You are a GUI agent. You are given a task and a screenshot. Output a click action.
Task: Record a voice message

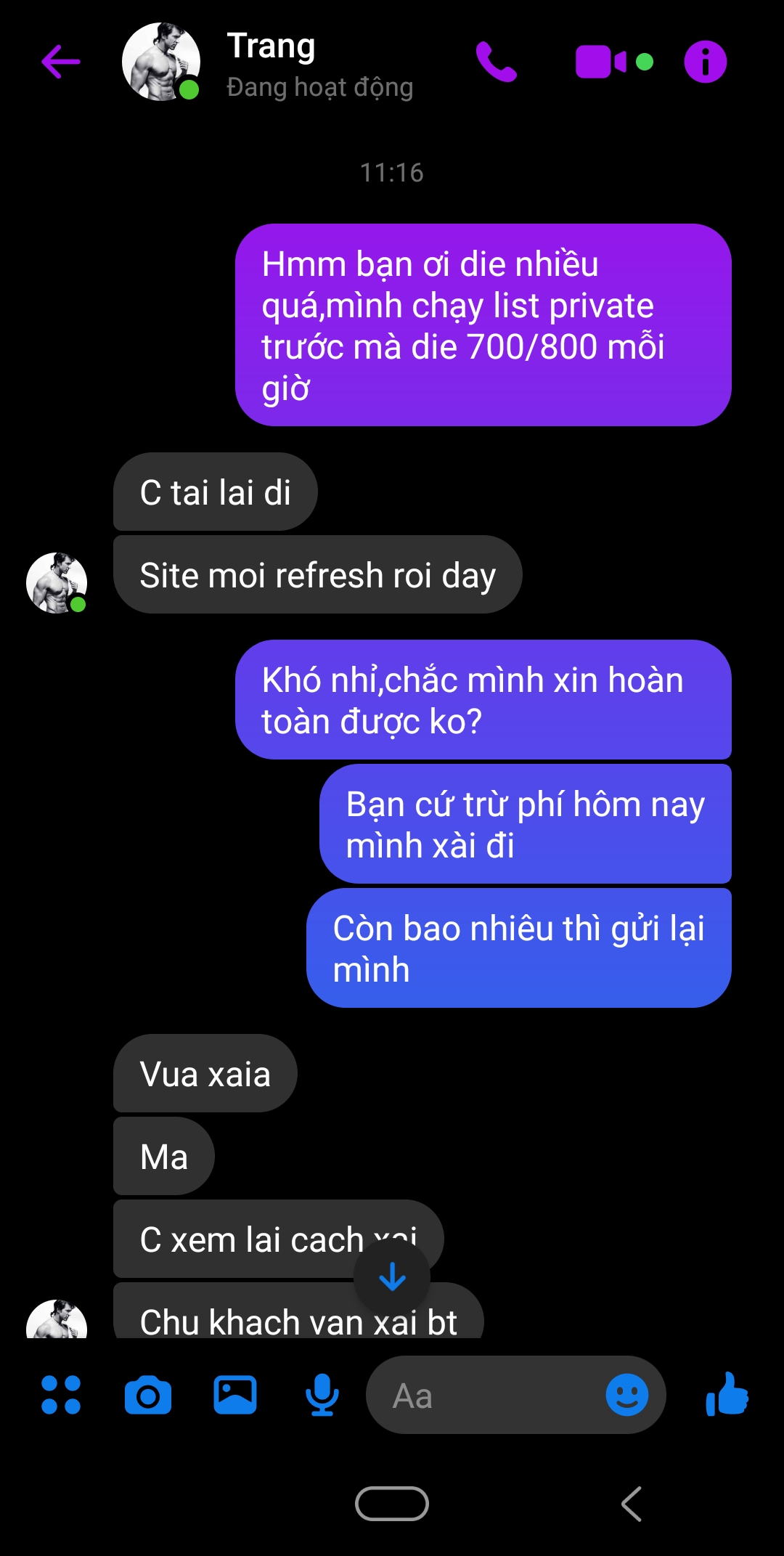pyautogui.click(x=322, y=1395)
